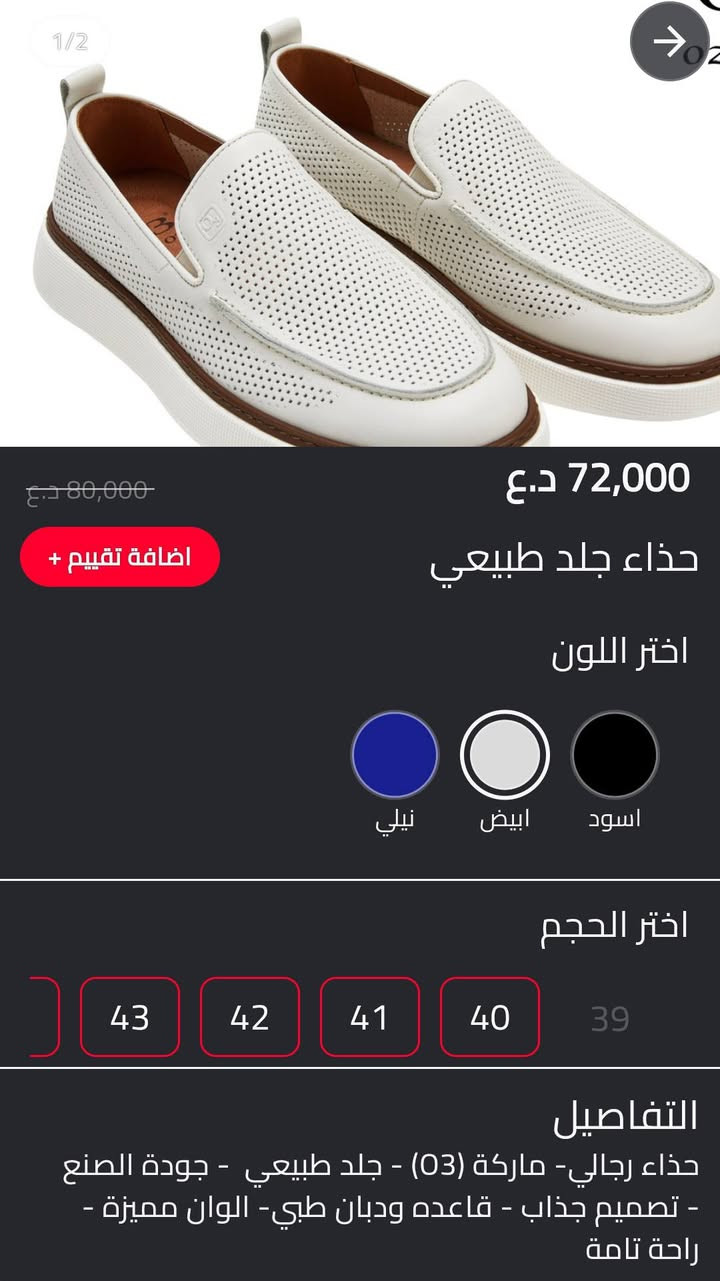
Task: Select the navy blue (نيلي) color swatch
Action: click(x=397, y=757)
